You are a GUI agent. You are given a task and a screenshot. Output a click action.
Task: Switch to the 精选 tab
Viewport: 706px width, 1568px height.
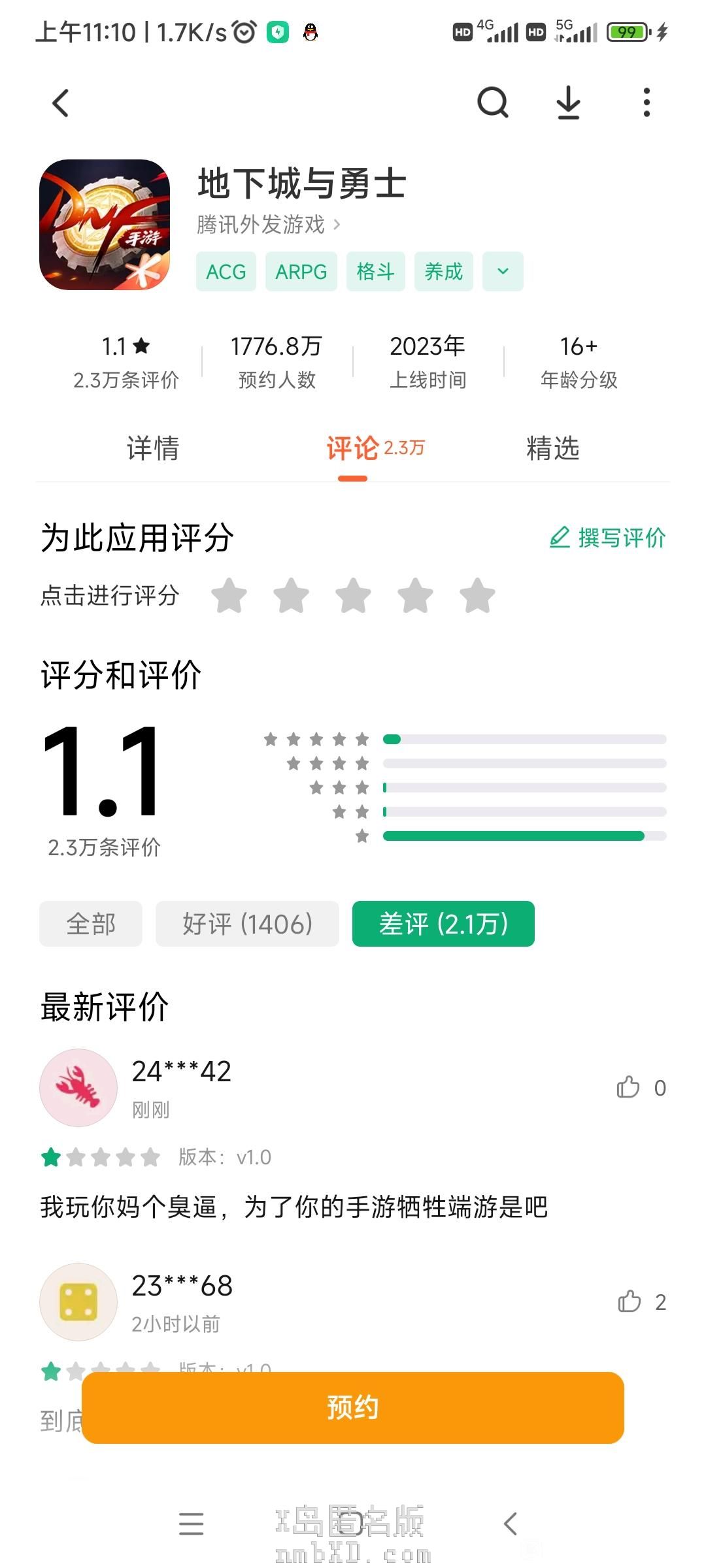tap(552, 449)
